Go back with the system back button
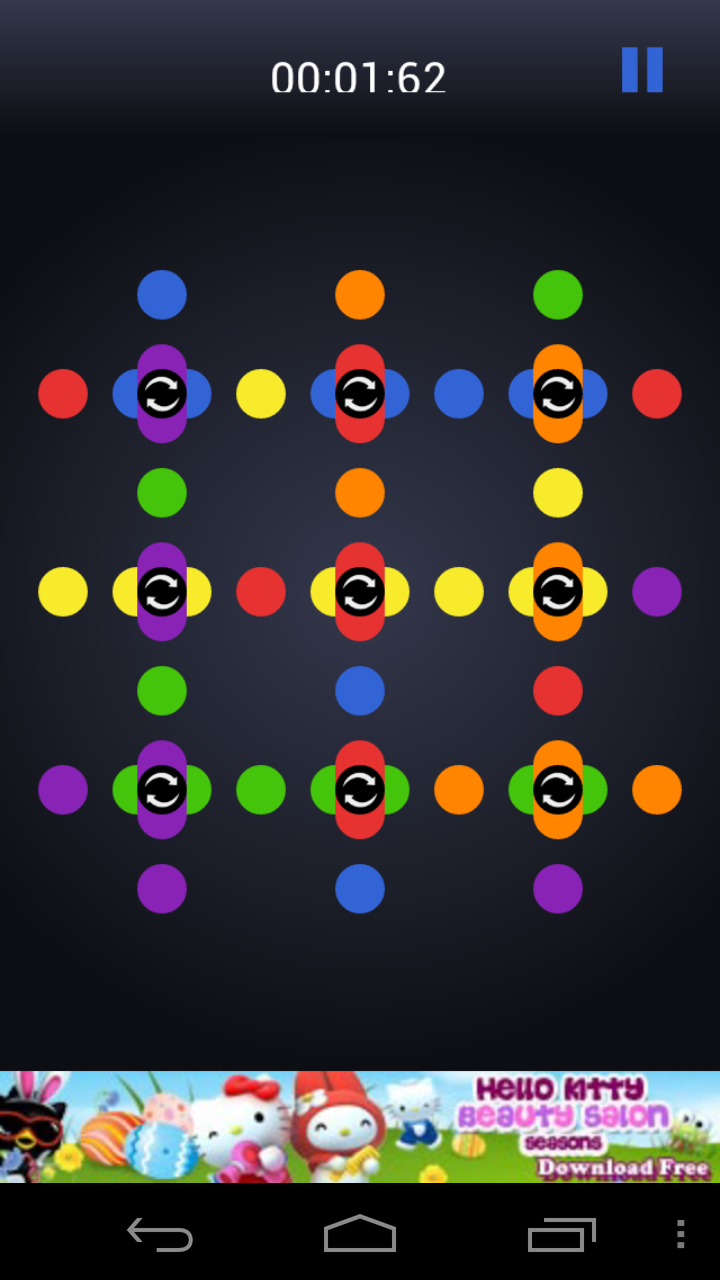 pos(160,1234)
